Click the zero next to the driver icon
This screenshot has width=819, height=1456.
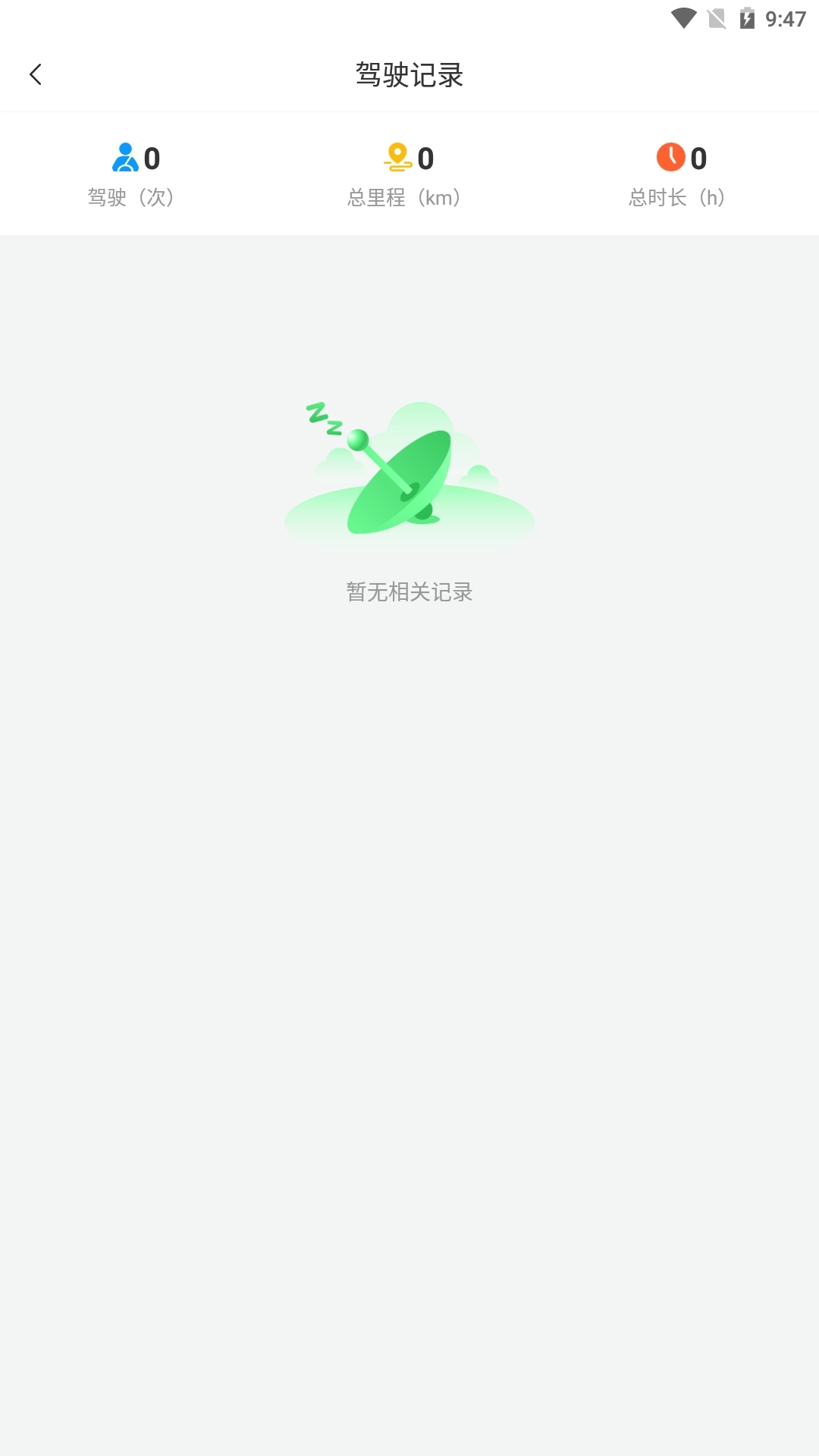pyautogui.click(x=153, y=157)
